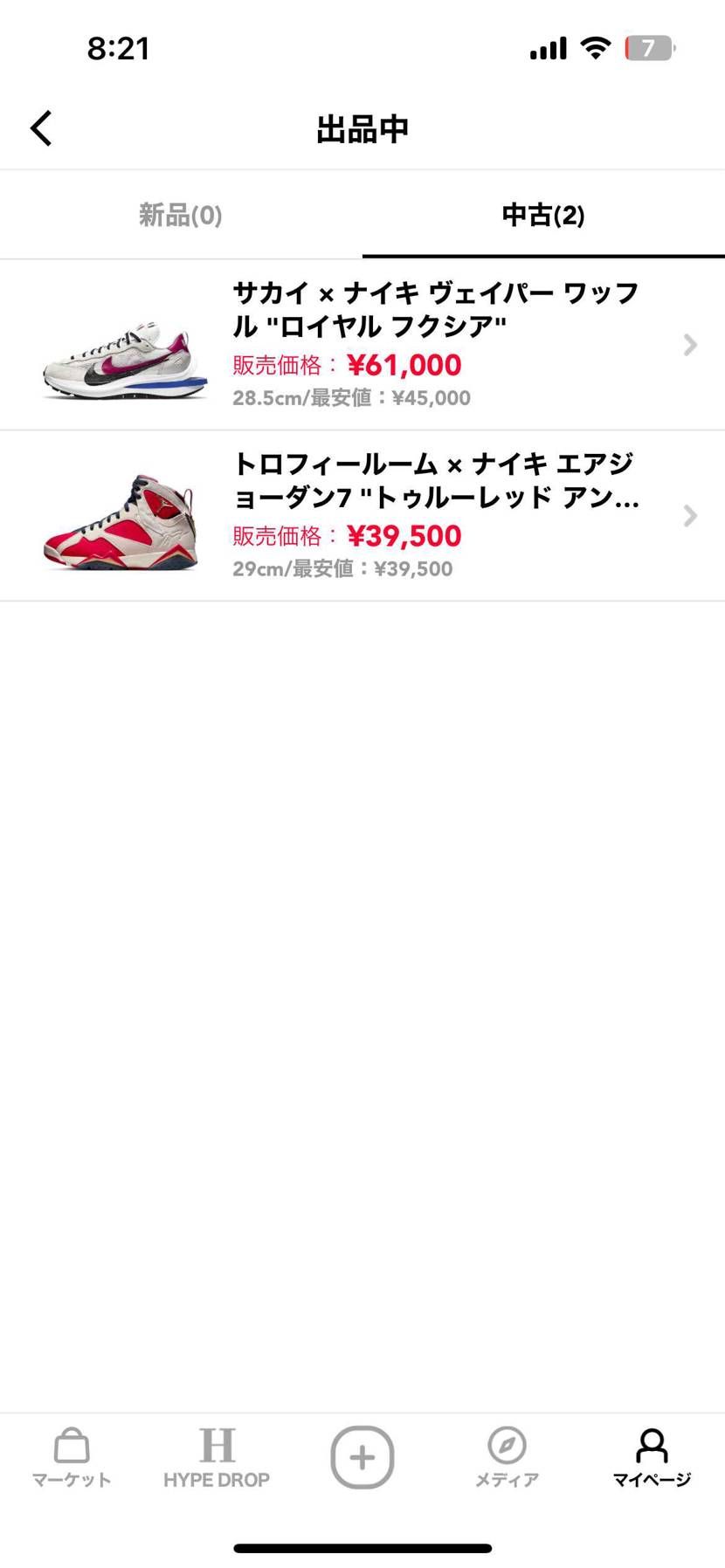Switch to the 新品(0) tab

coord(179,215)
